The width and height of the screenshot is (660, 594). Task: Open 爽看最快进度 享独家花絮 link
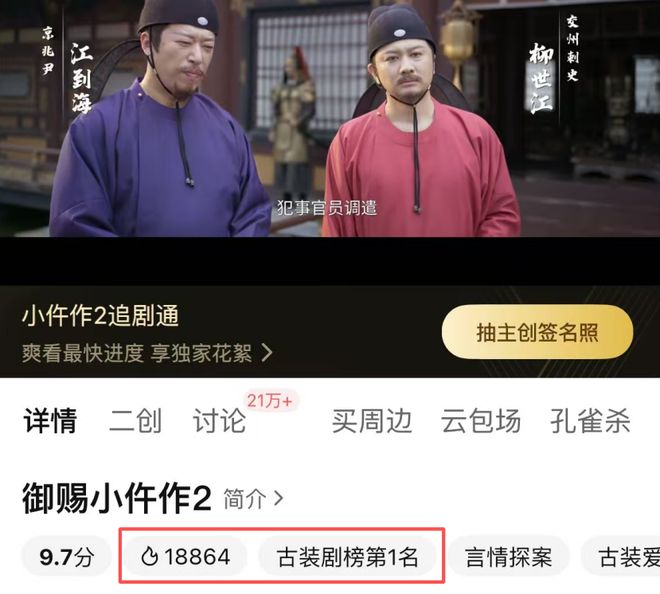coord(148,352)
